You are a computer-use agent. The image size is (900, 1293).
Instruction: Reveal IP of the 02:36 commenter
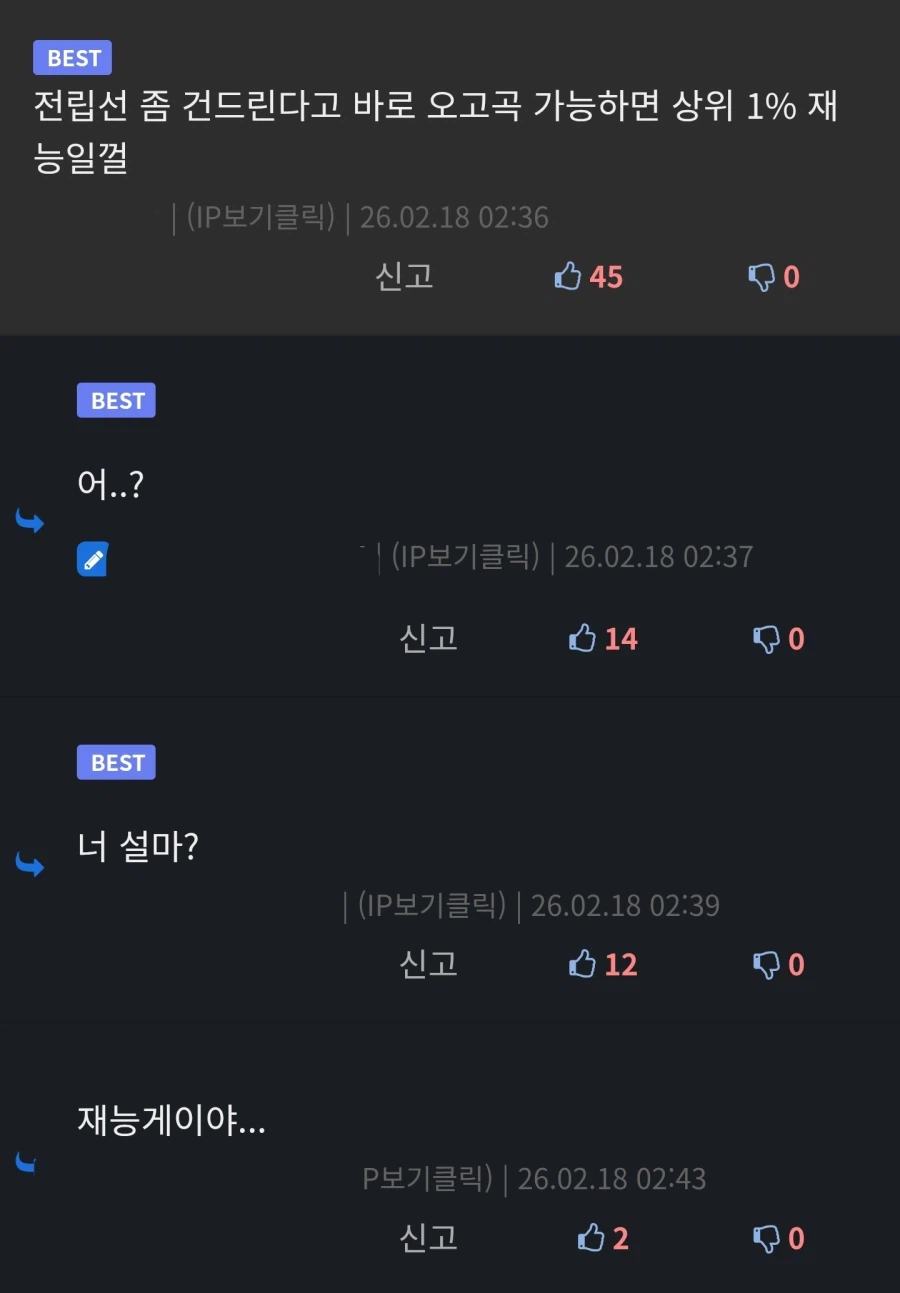[260, 217]
